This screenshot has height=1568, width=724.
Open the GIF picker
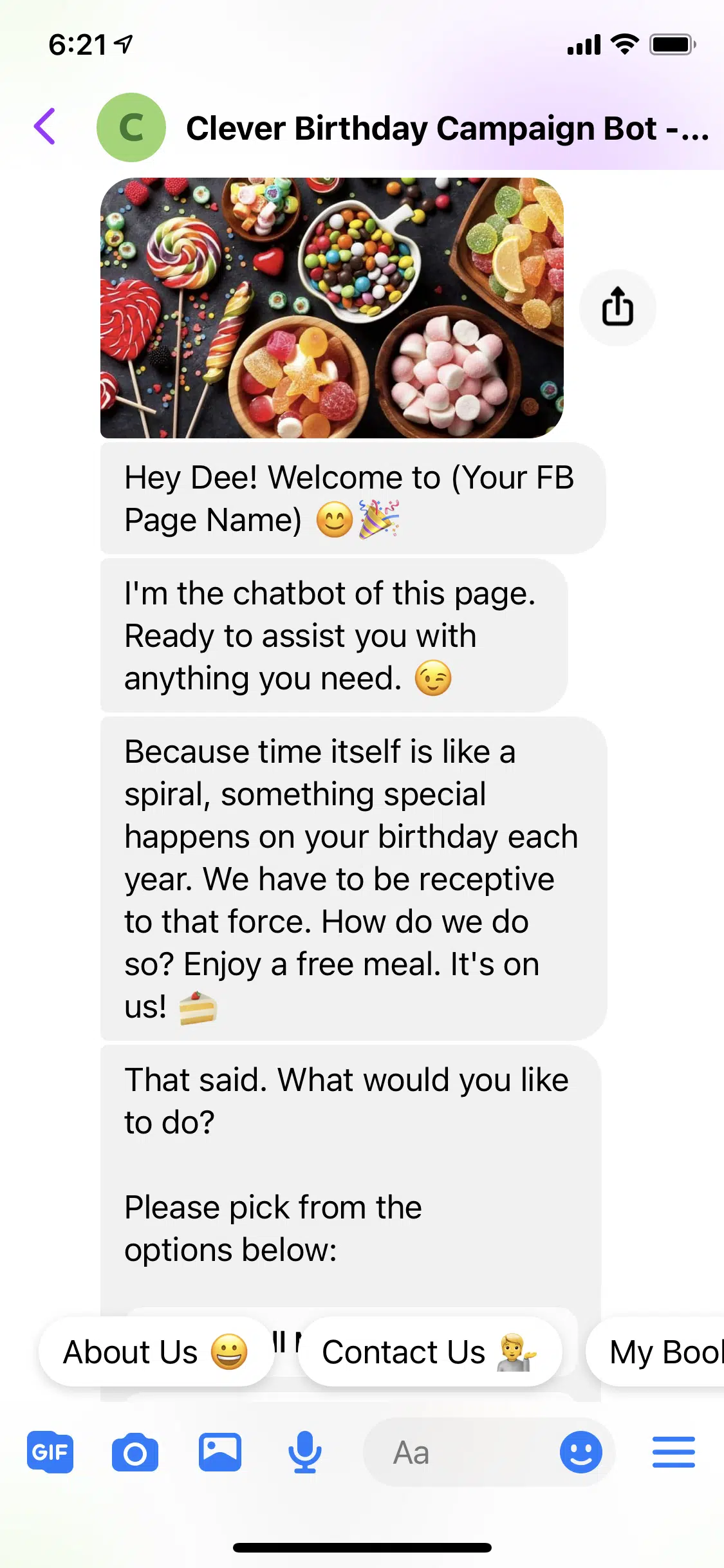point(50,1453)
